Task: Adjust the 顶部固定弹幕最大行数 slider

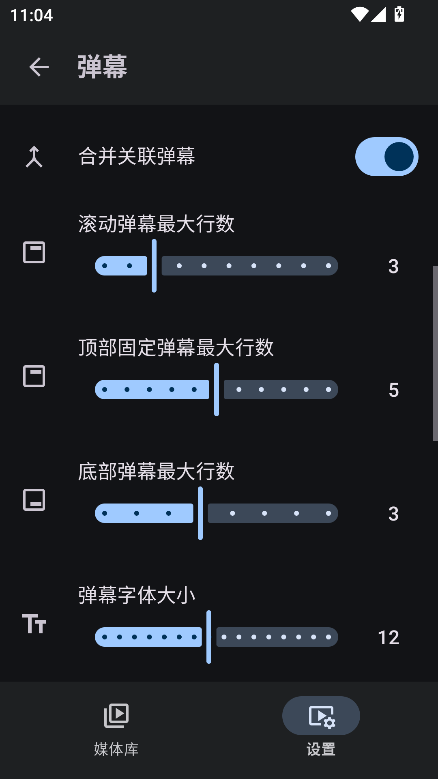Action: [x=217, y=390]
